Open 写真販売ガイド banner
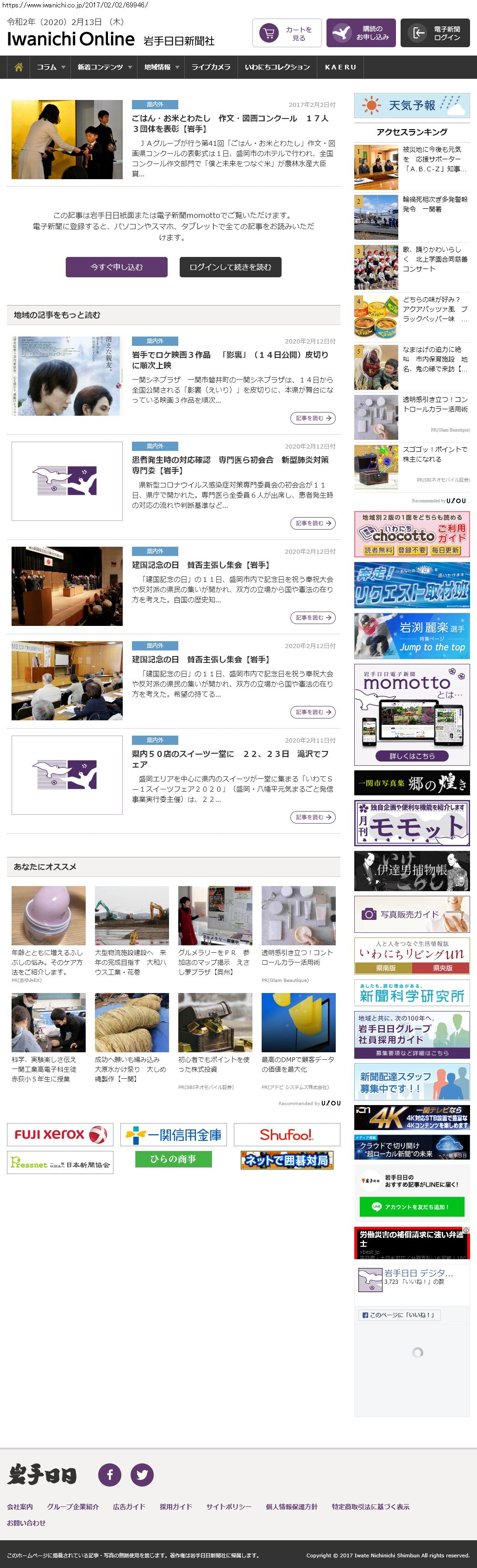Screen dimensions: 477x1568 click(x=412, y=914)
